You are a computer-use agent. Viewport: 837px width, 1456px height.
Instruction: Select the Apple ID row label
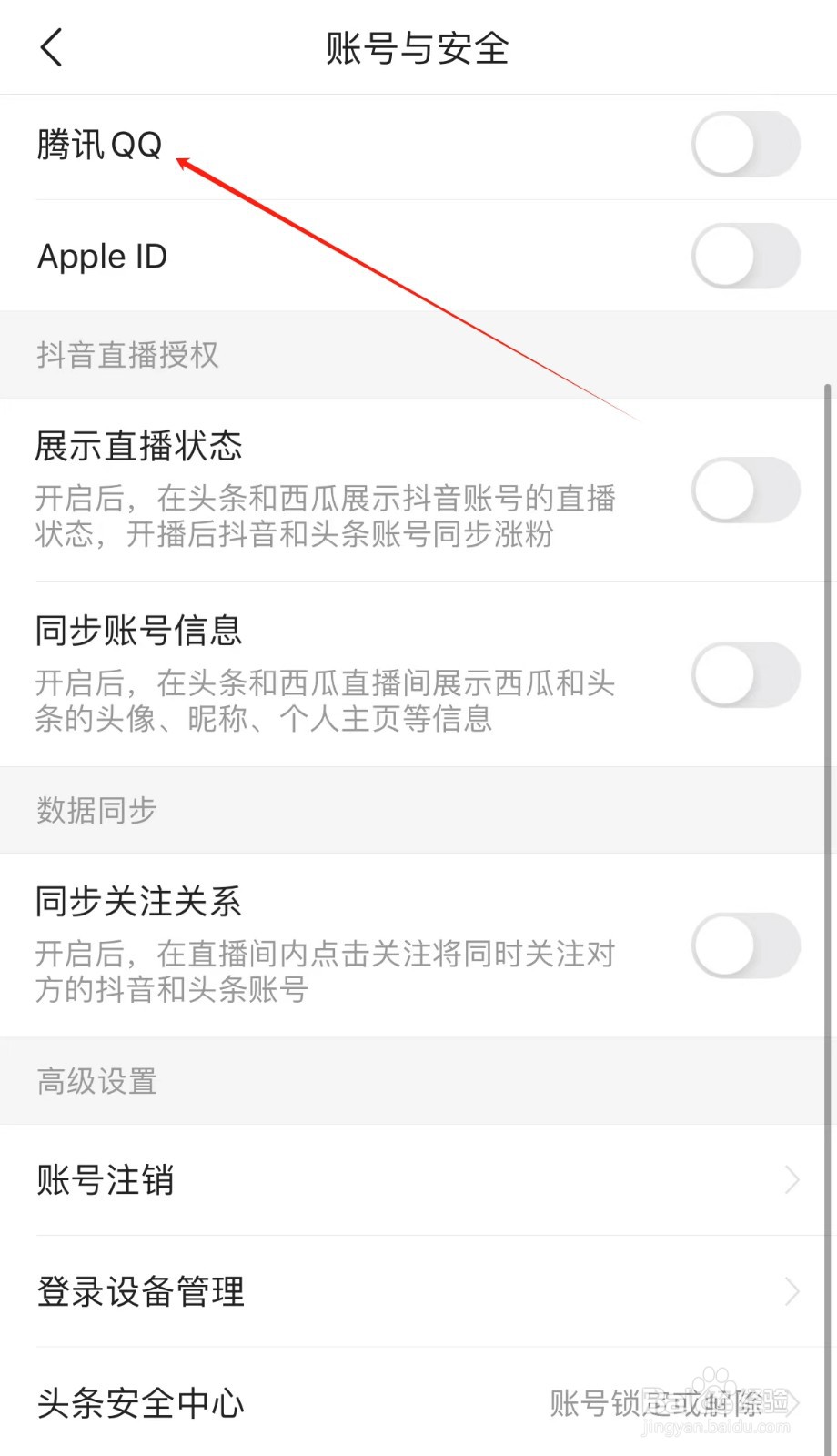click(x=102, y=256)
